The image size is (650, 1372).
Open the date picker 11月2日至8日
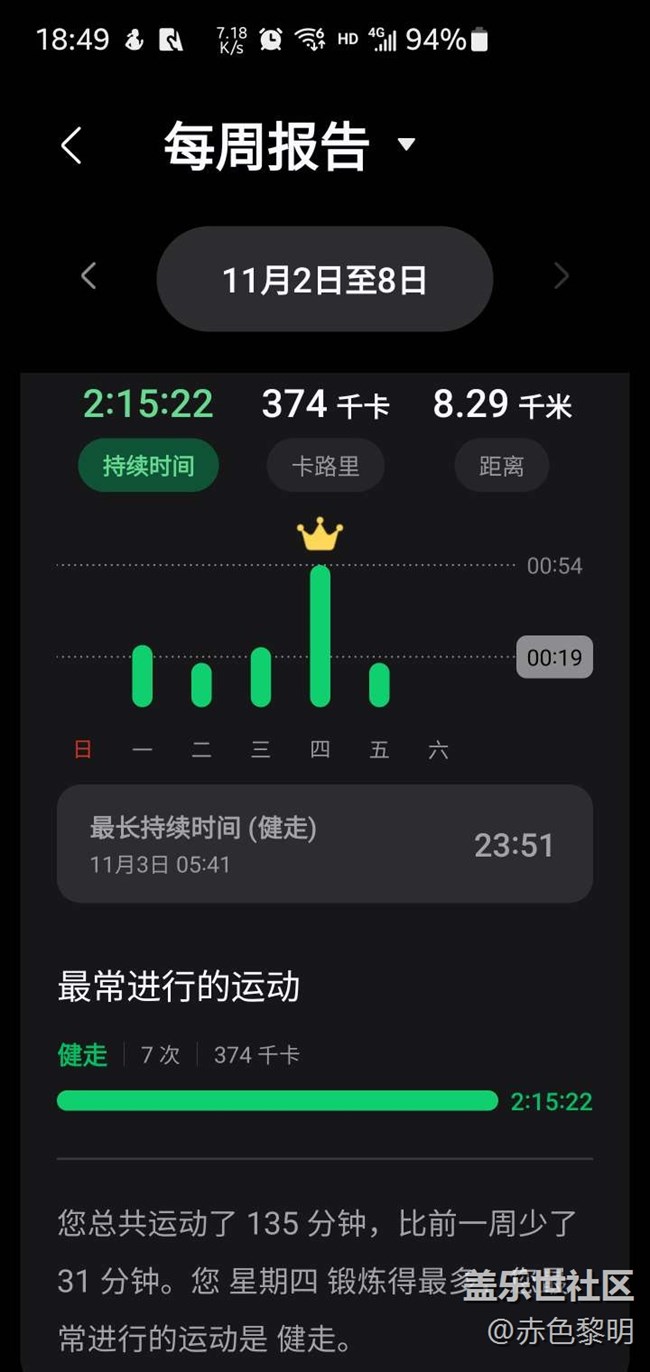(325, 279)
